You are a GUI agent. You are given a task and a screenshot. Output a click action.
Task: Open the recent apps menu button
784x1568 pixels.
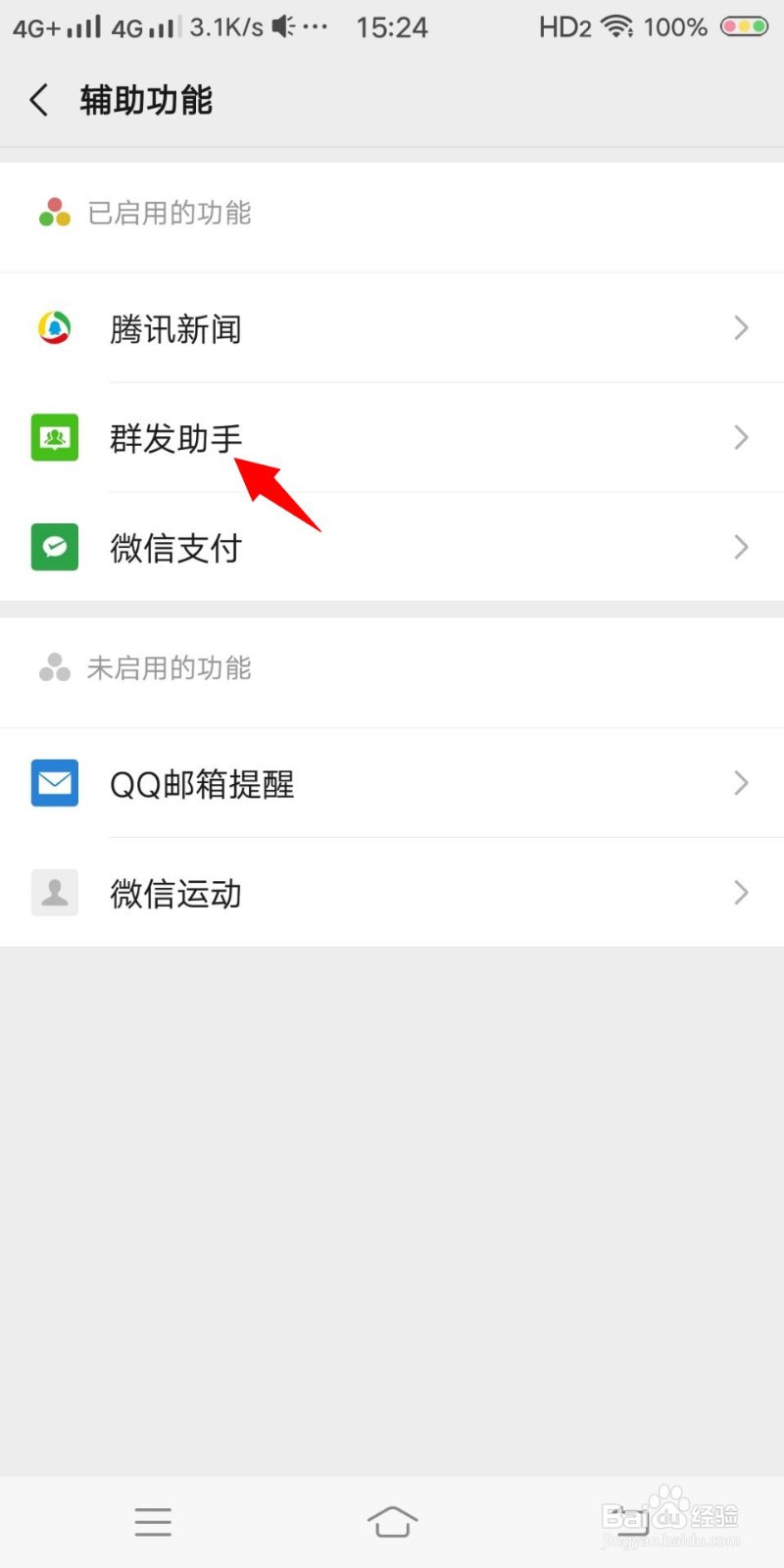click(153, 1522)
